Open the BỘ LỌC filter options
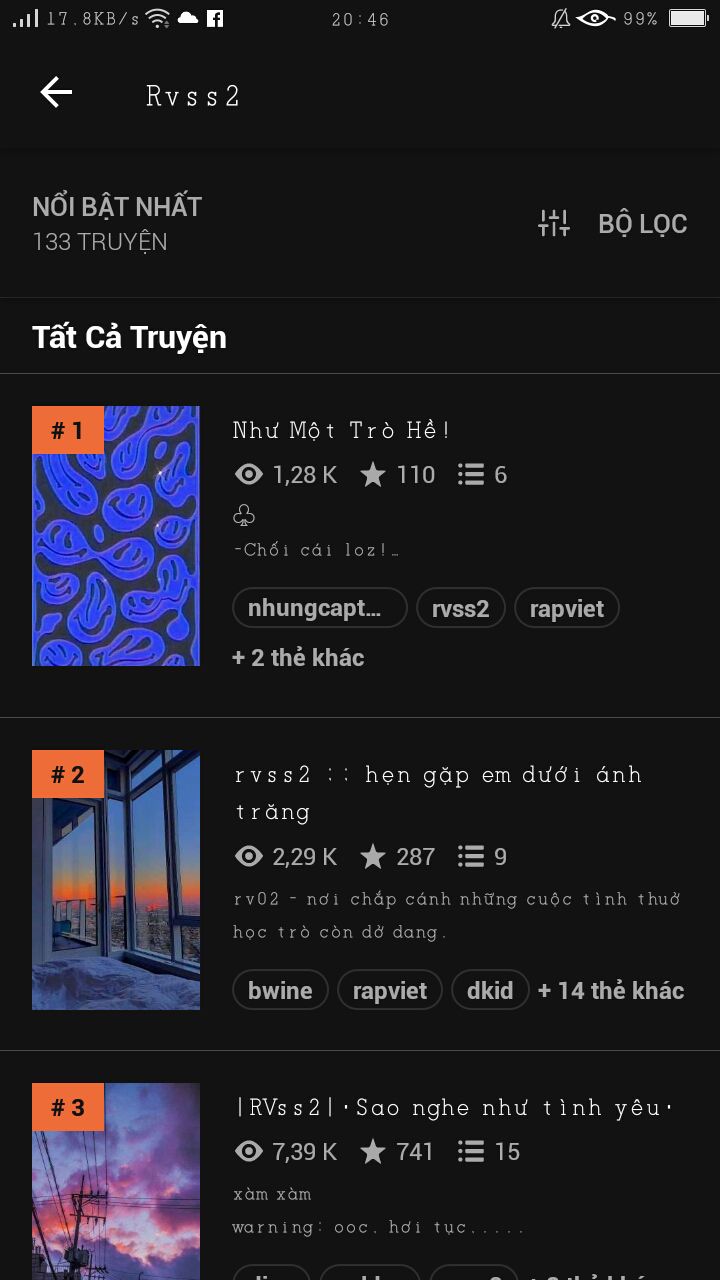This screenshot has height=1280, width=720. click(x=612, y=223)
